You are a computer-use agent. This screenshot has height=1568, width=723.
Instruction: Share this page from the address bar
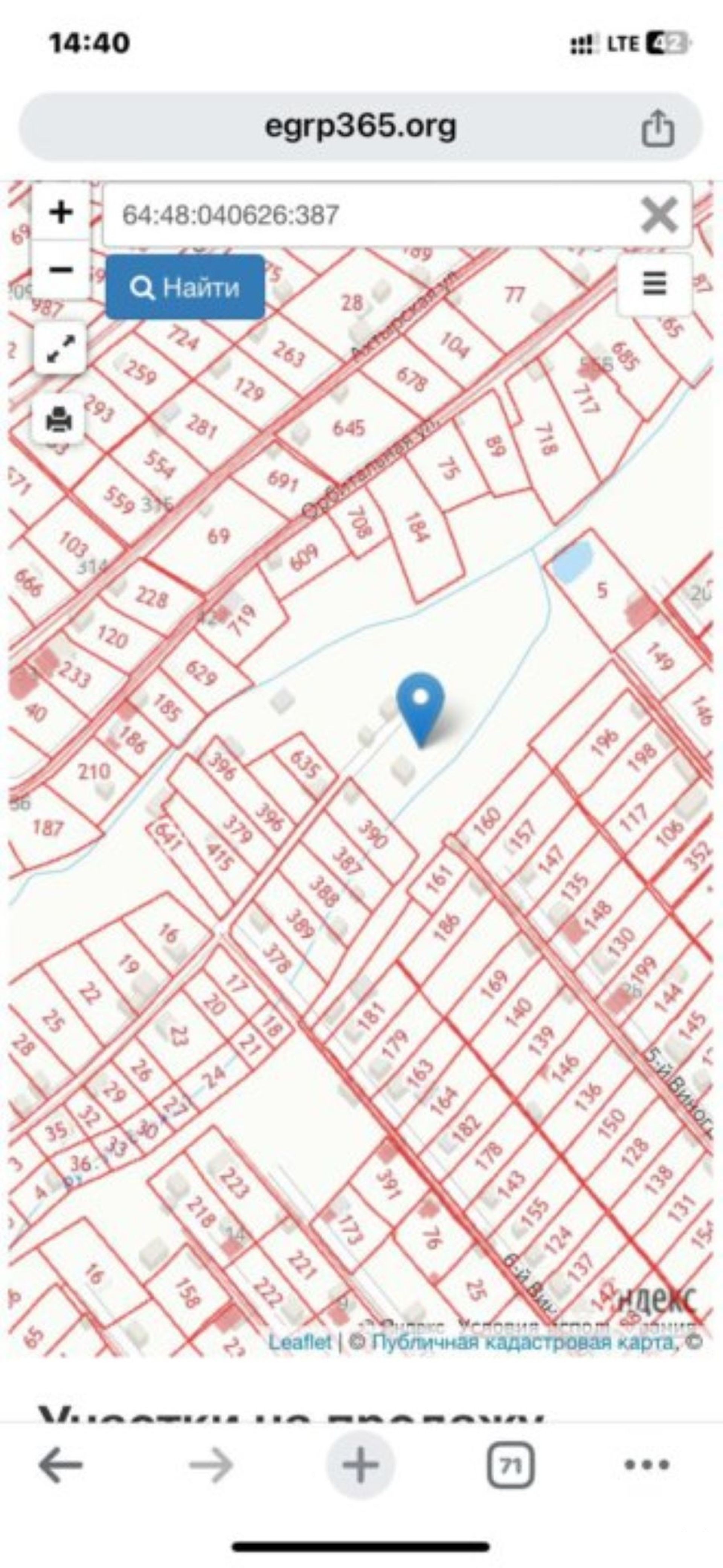(x=658, y=128)
